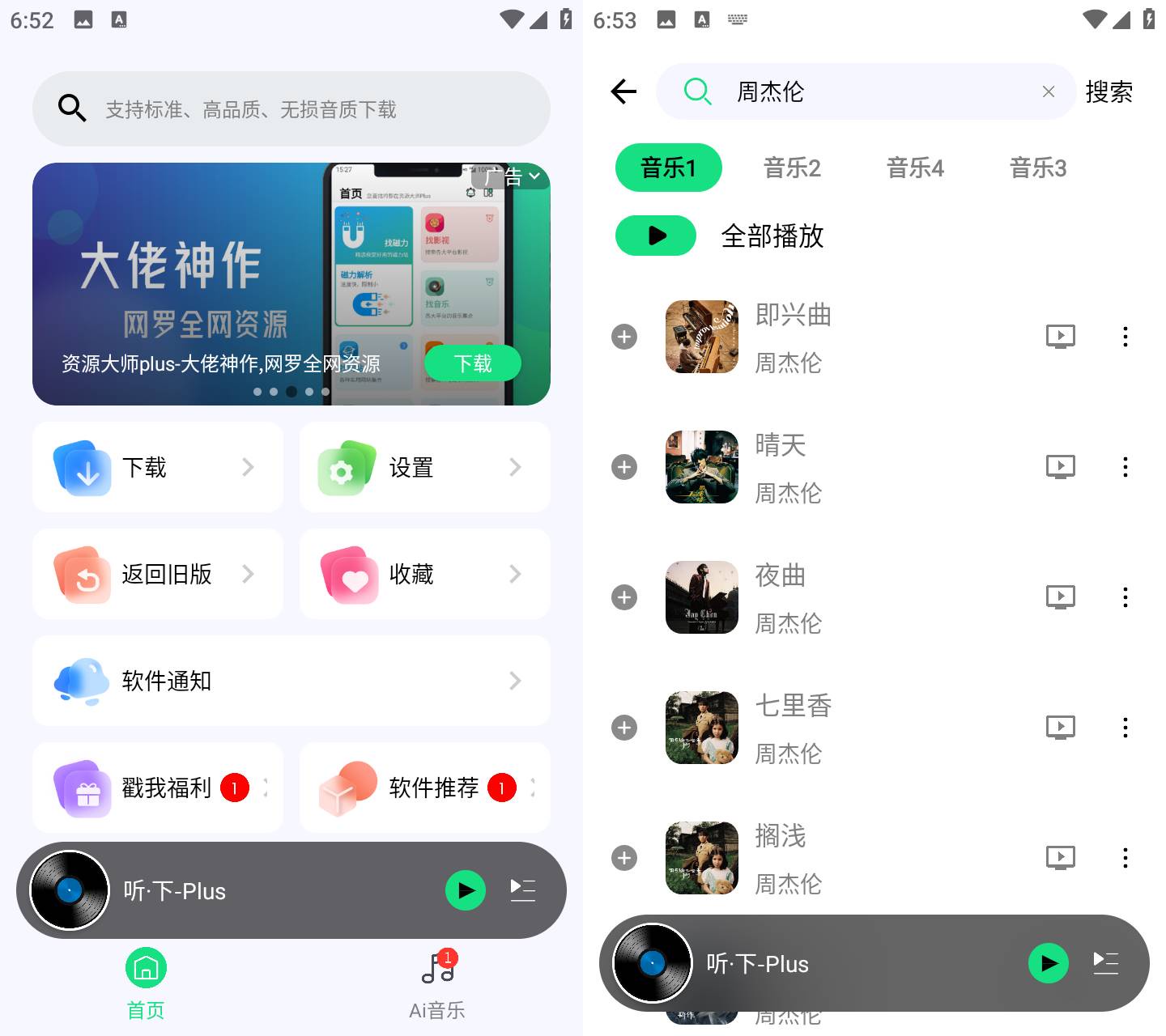Tap the 搜索 search button
Viewport: 1166px width, 1036px height.
pos(1109,91)
